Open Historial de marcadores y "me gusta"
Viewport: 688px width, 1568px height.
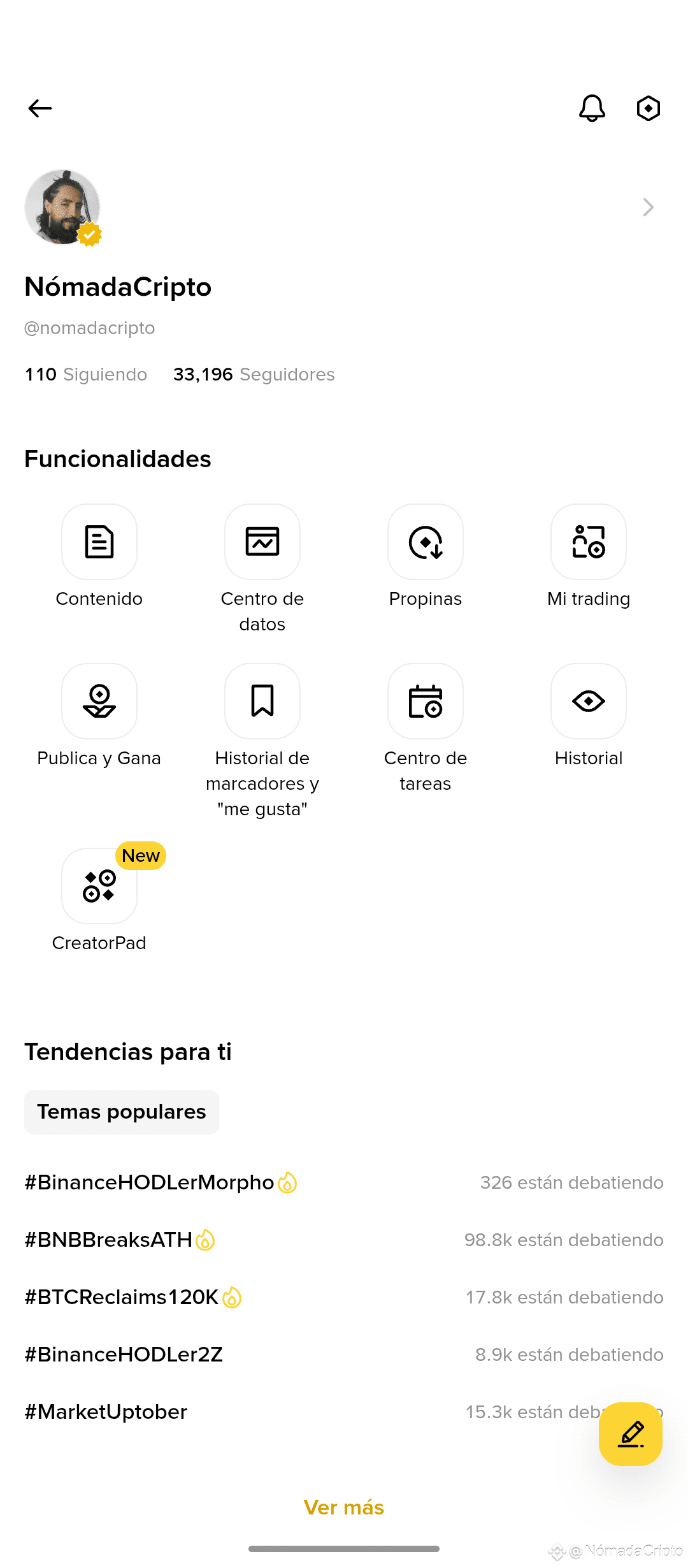pyautogui.click(x=262, y=702)
